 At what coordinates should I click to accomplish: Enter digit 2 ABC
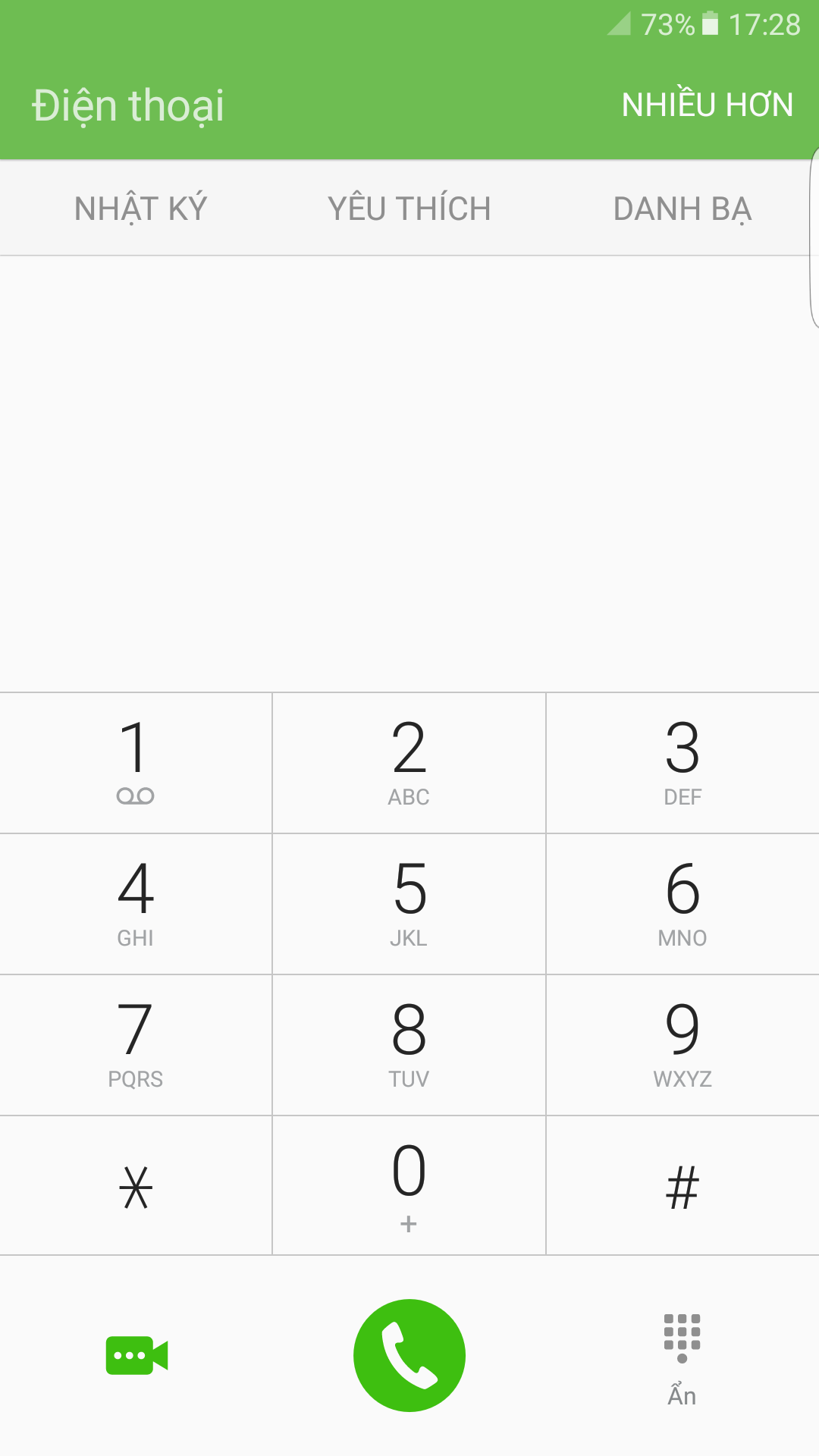(409, 763)
